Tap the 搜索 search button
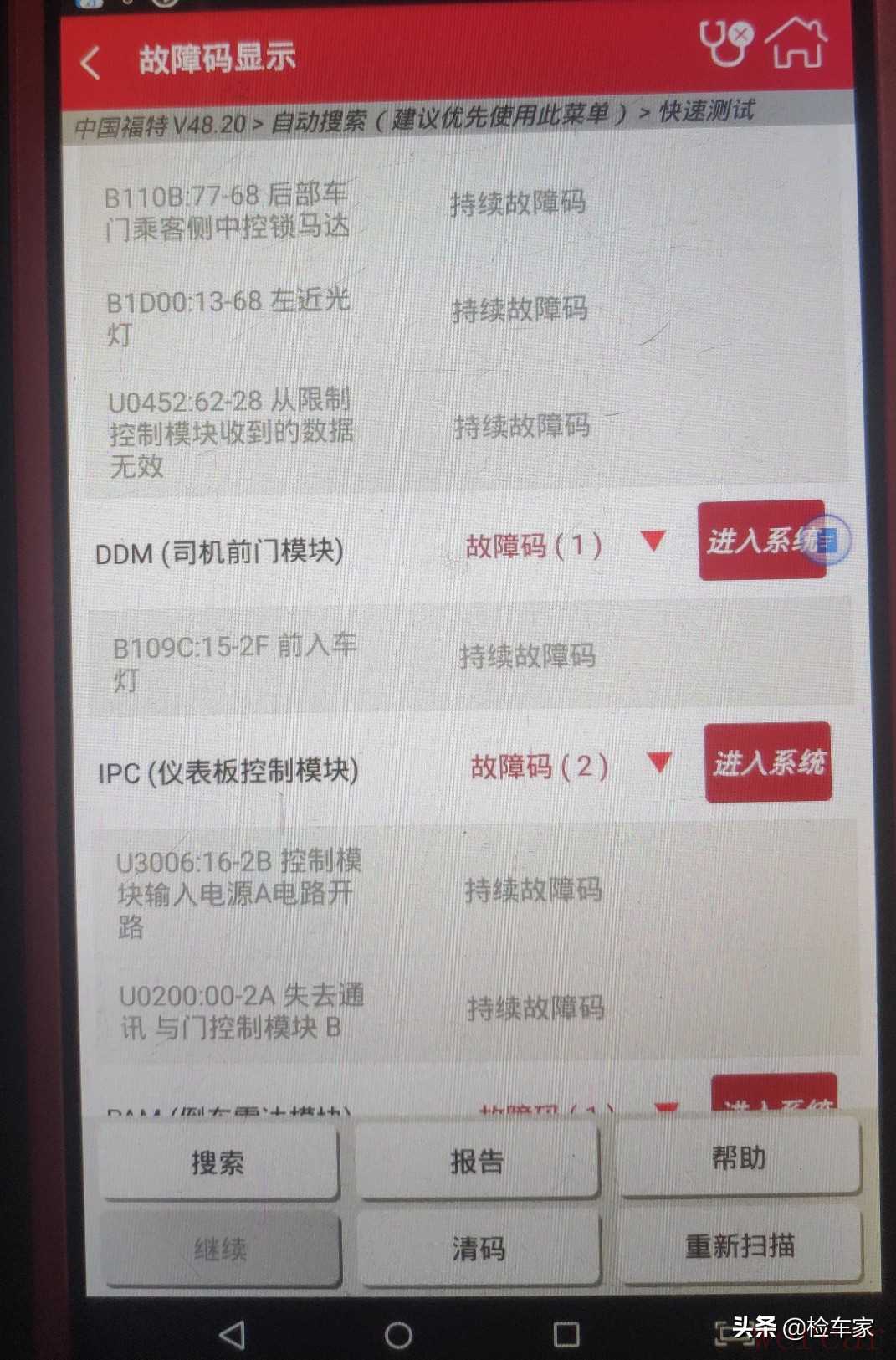896x1360 pixels. (x=218, y=1162)
